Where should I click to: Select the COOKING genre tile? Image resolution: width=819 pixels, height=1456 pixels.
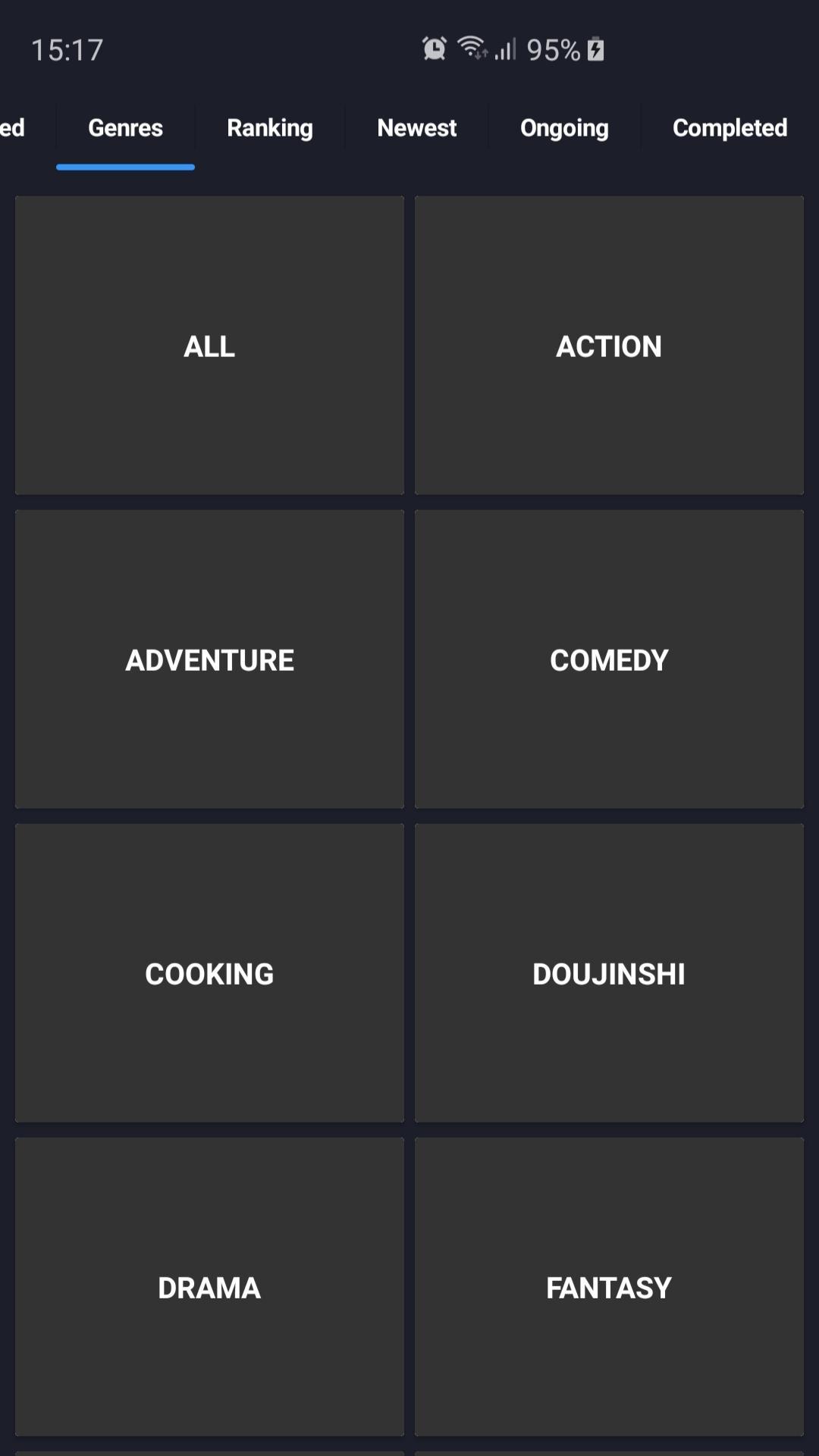pyautogui.click(x=209, y=973)
